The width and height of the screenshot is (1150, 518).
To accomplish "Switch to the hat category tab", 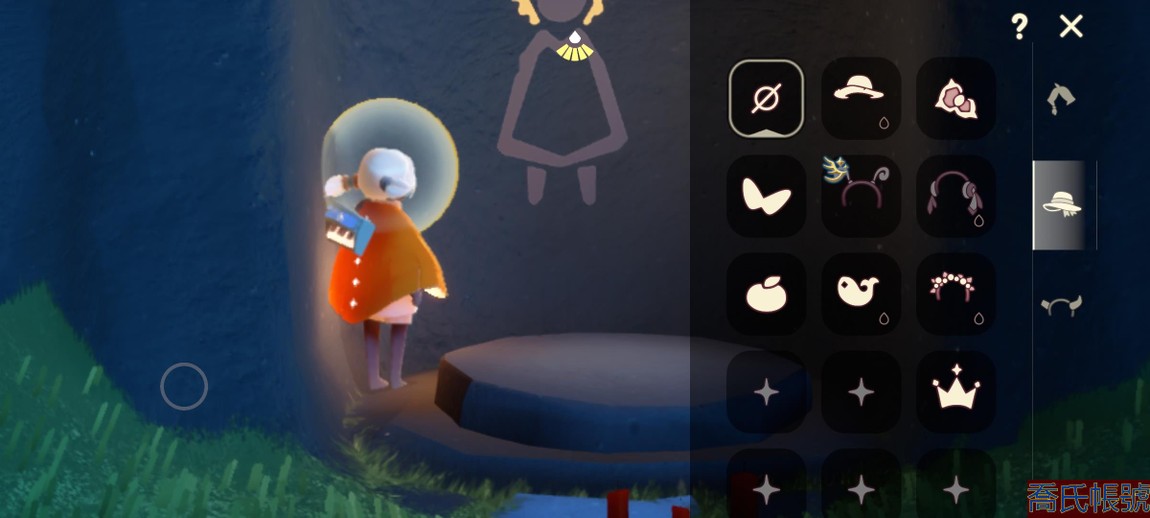I will coord(1062,205).
